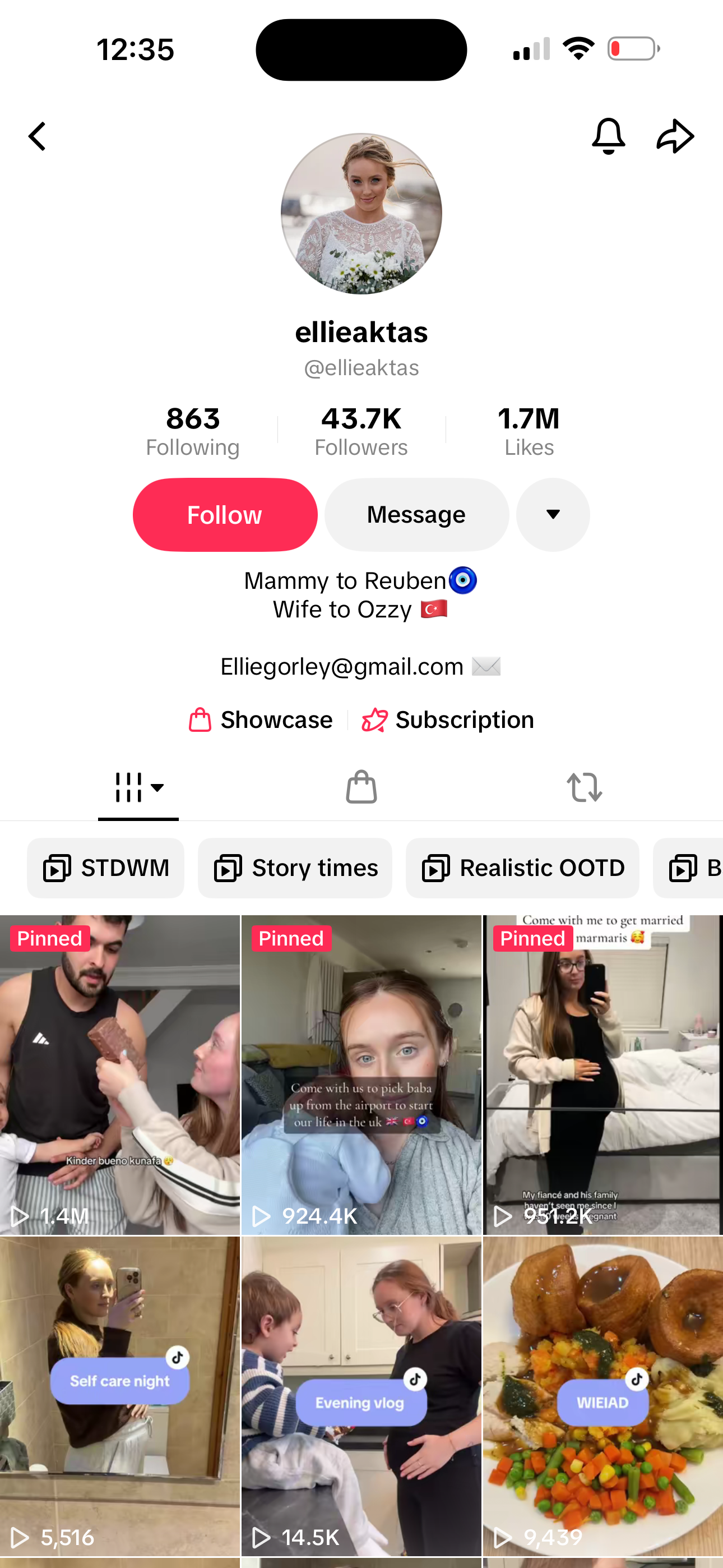Switch to the shop bag tab
723x1568 pixels.
pyautogui.click(x=361, y=788)
